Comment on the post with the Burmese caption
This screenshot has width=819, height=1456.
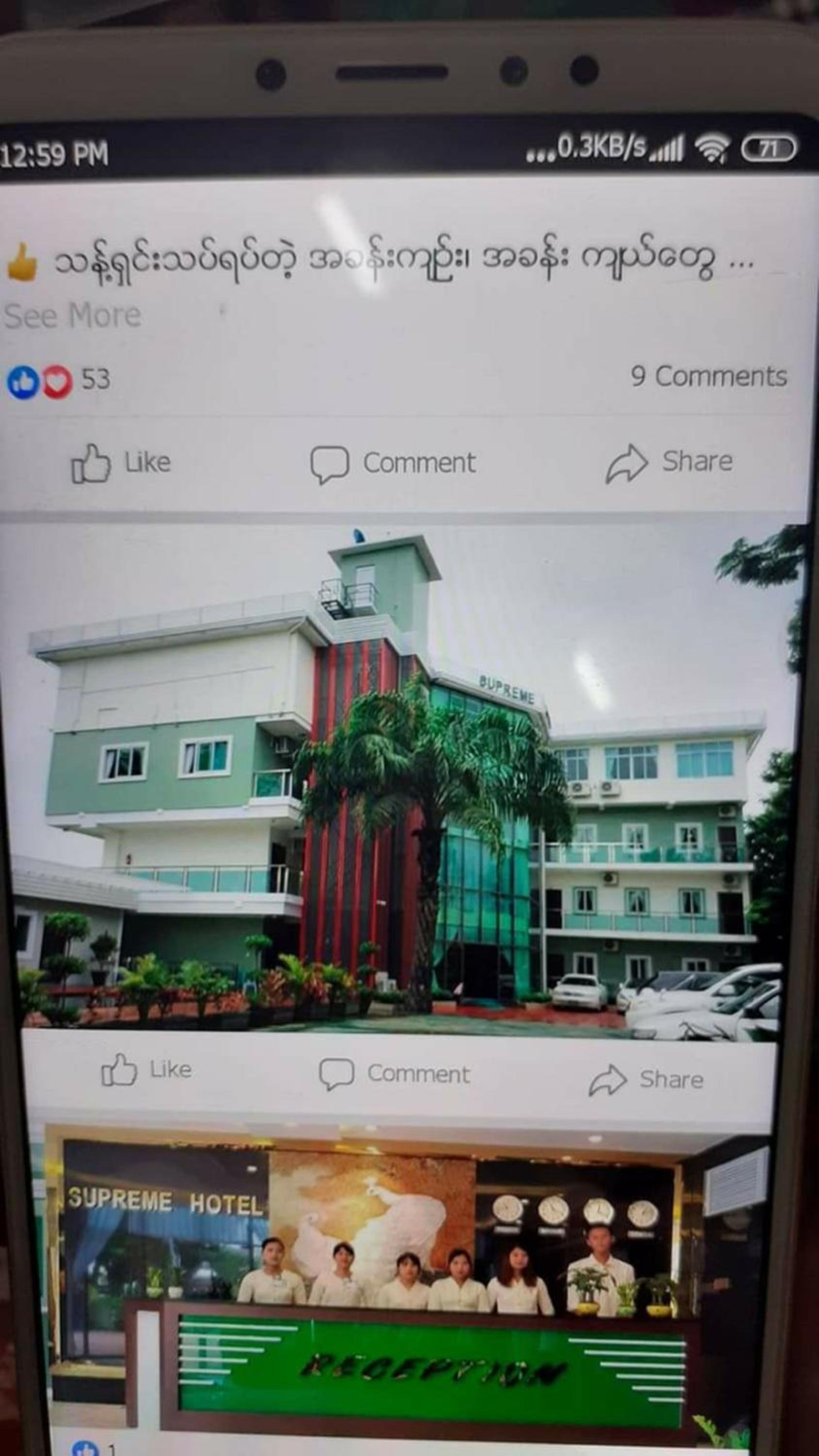[x=393, y=463]
